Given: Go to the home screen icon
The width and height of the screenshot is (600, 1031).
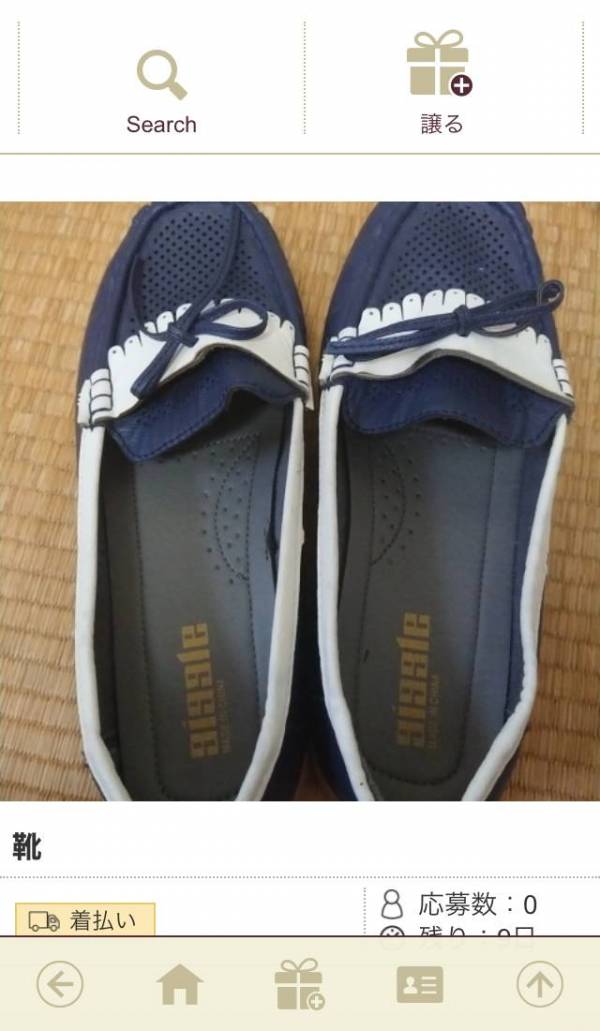Looking at the screenshot, I should [180, 986].
